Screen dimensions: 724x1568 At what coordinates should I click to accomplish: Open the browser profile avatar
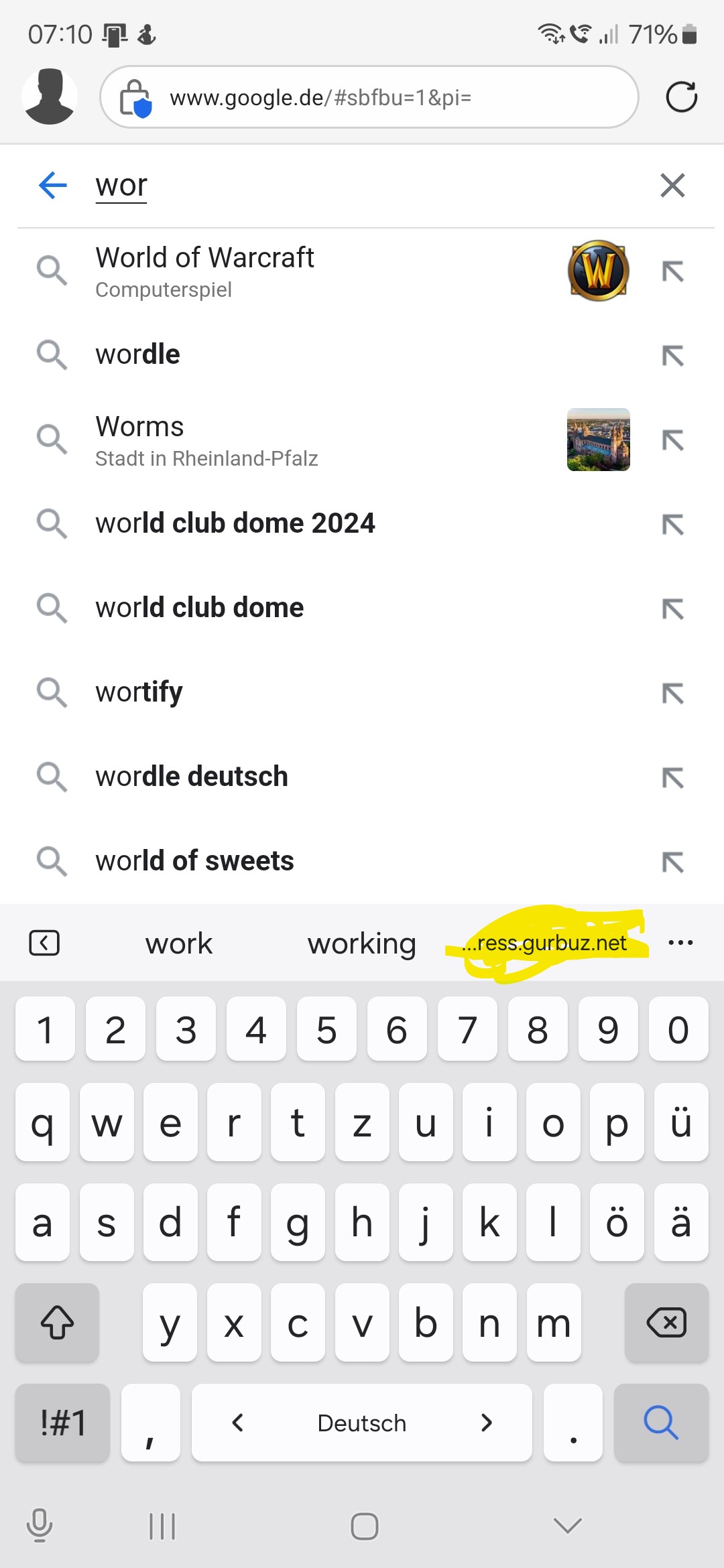click(50, 96)
